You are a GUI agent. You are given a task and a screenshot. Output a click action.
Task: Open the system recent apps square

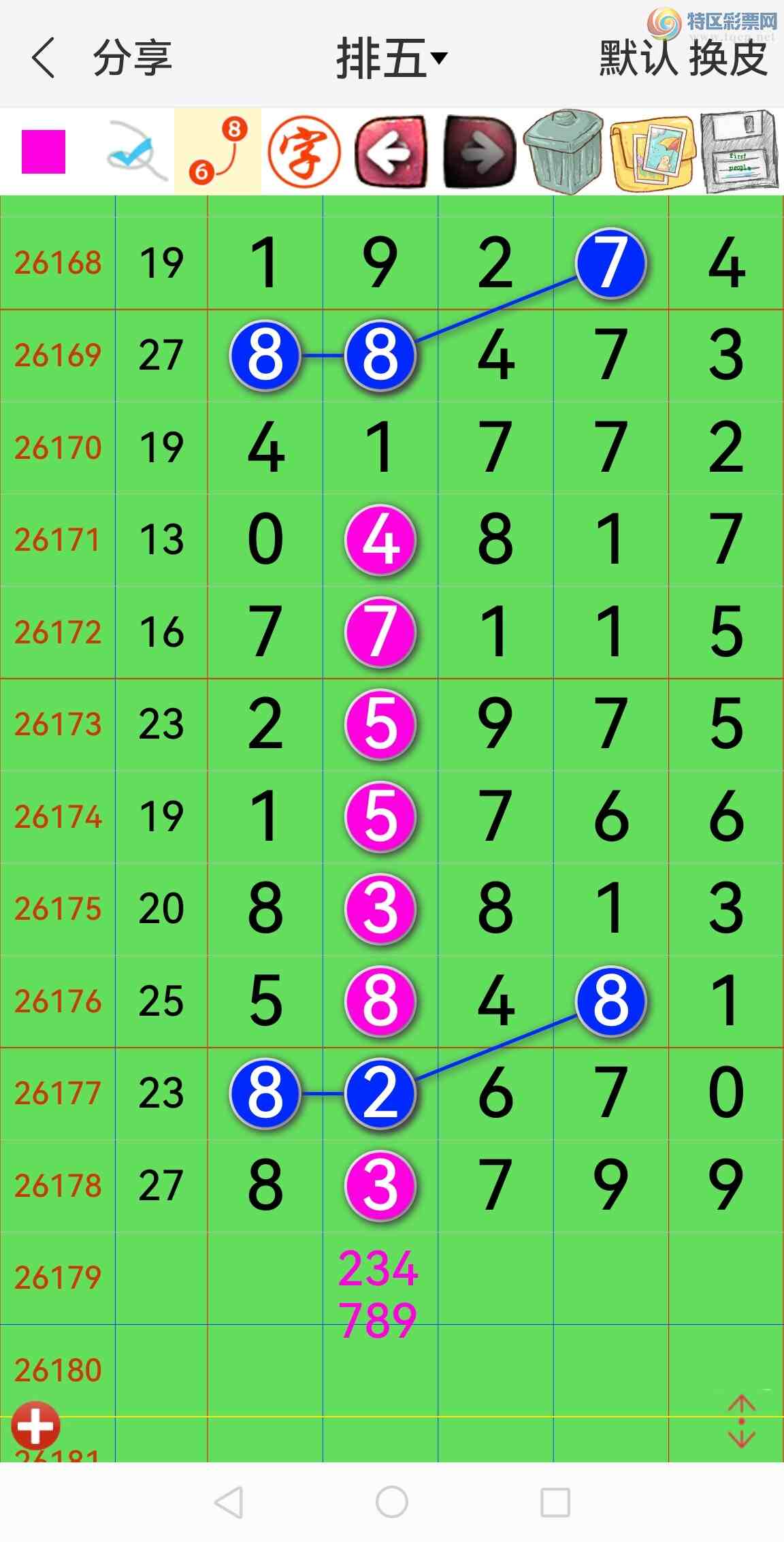click(x=555, y=1502)
